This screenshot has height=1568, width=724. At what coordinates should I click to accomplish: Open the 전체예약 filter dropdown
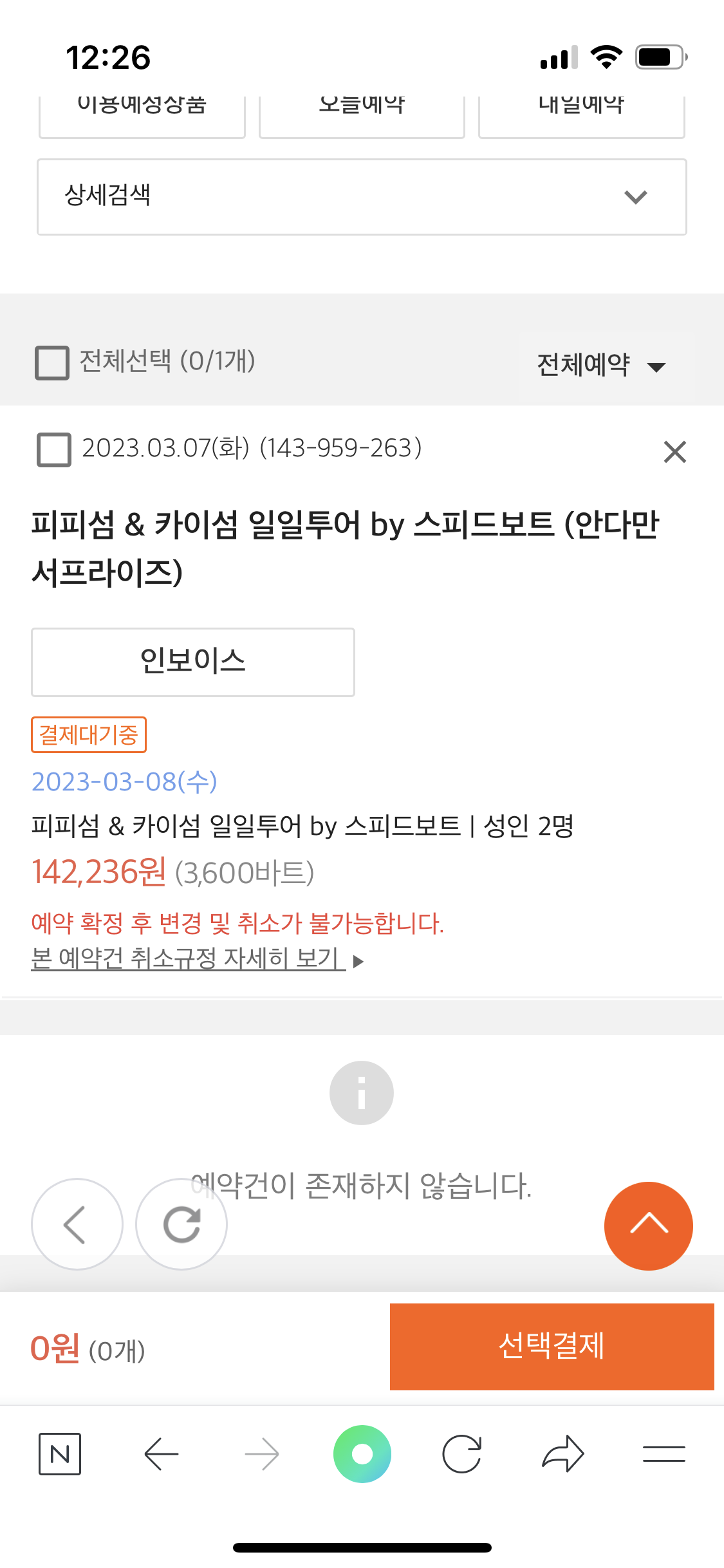click(601, 365)
